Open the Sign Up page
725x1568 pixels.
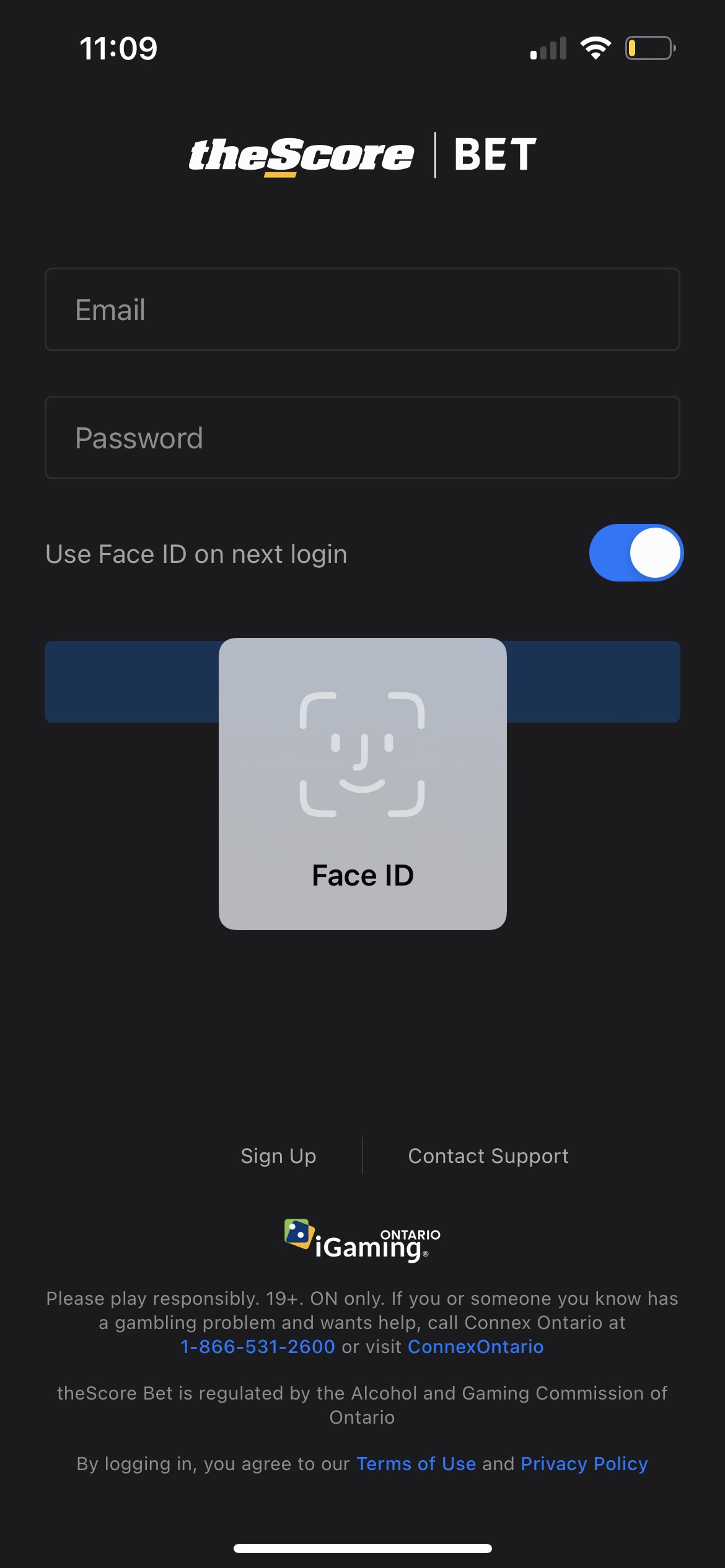click(x=278, y=1156)
